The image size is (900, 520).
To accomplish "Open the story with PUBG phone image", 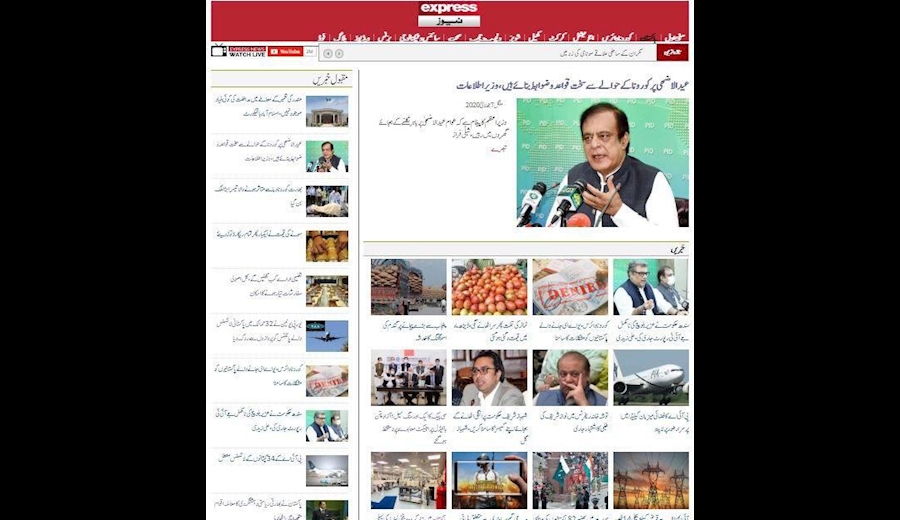I will coord(489,480).
